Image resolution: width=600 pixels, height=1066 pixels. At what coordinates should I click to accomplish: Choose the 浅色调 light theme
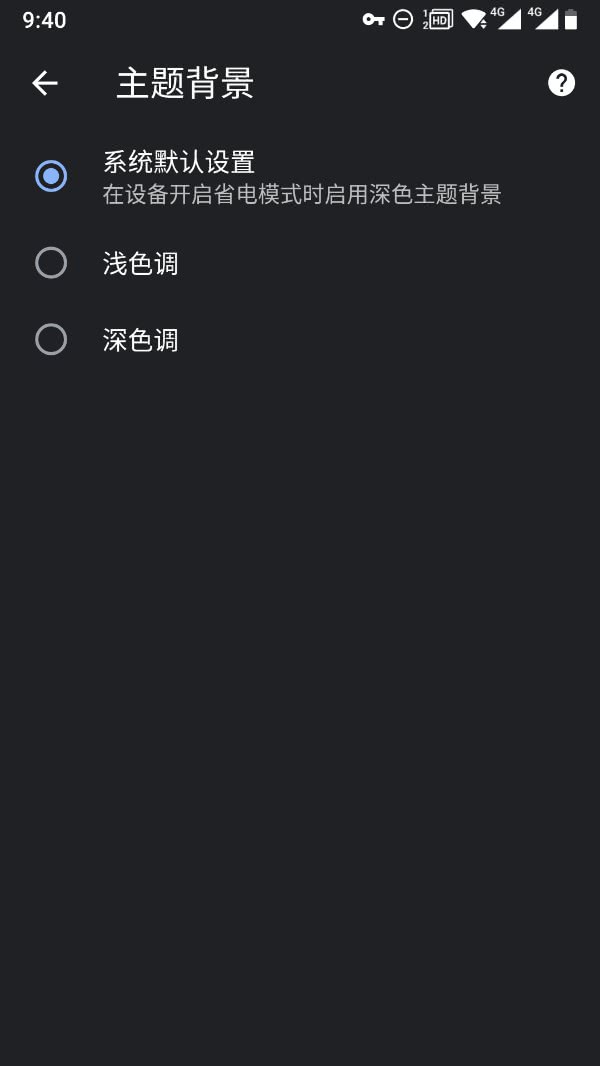point(51,263)
